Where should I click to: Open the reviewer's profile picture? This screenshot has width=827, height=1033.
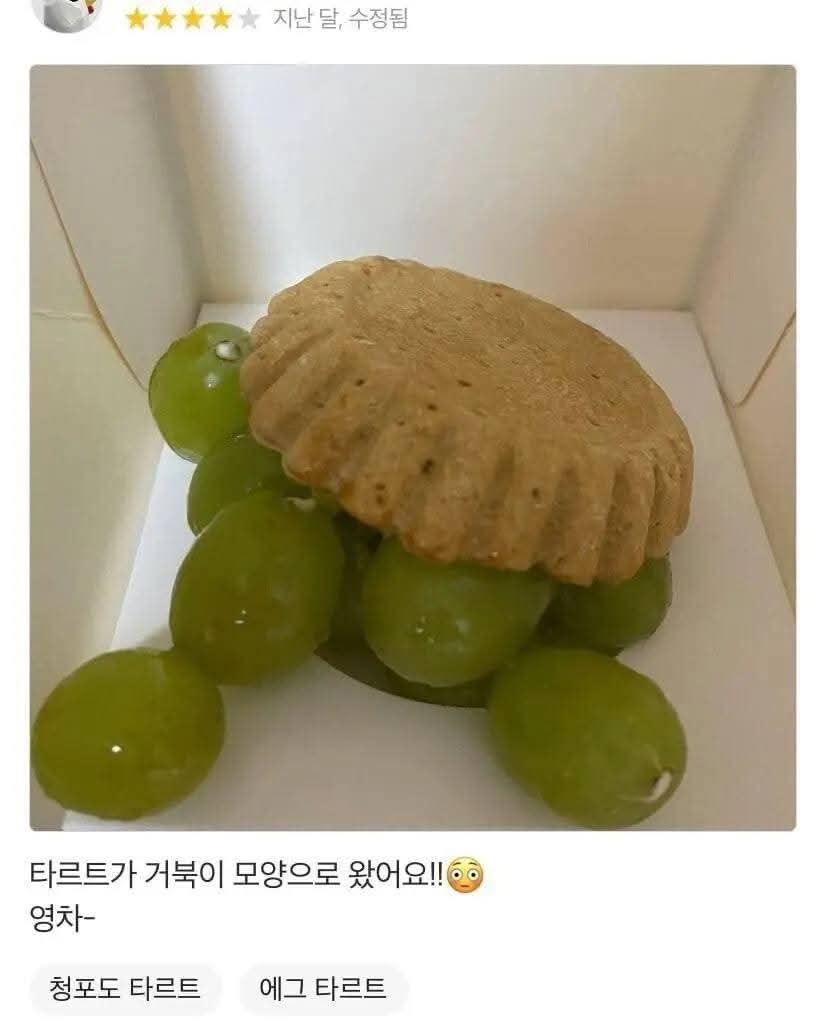(x=66, y=12)
